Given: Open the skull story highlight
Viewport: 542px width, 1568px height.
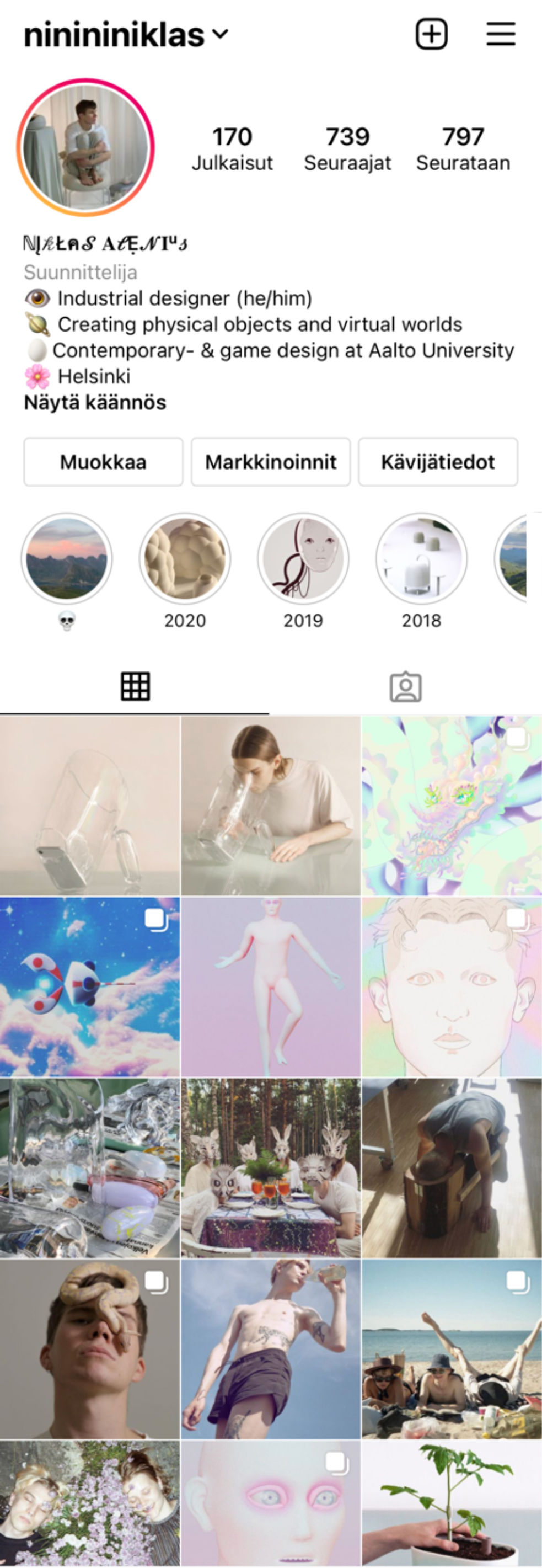Looking at the screenshot, I should pos(67,559).
